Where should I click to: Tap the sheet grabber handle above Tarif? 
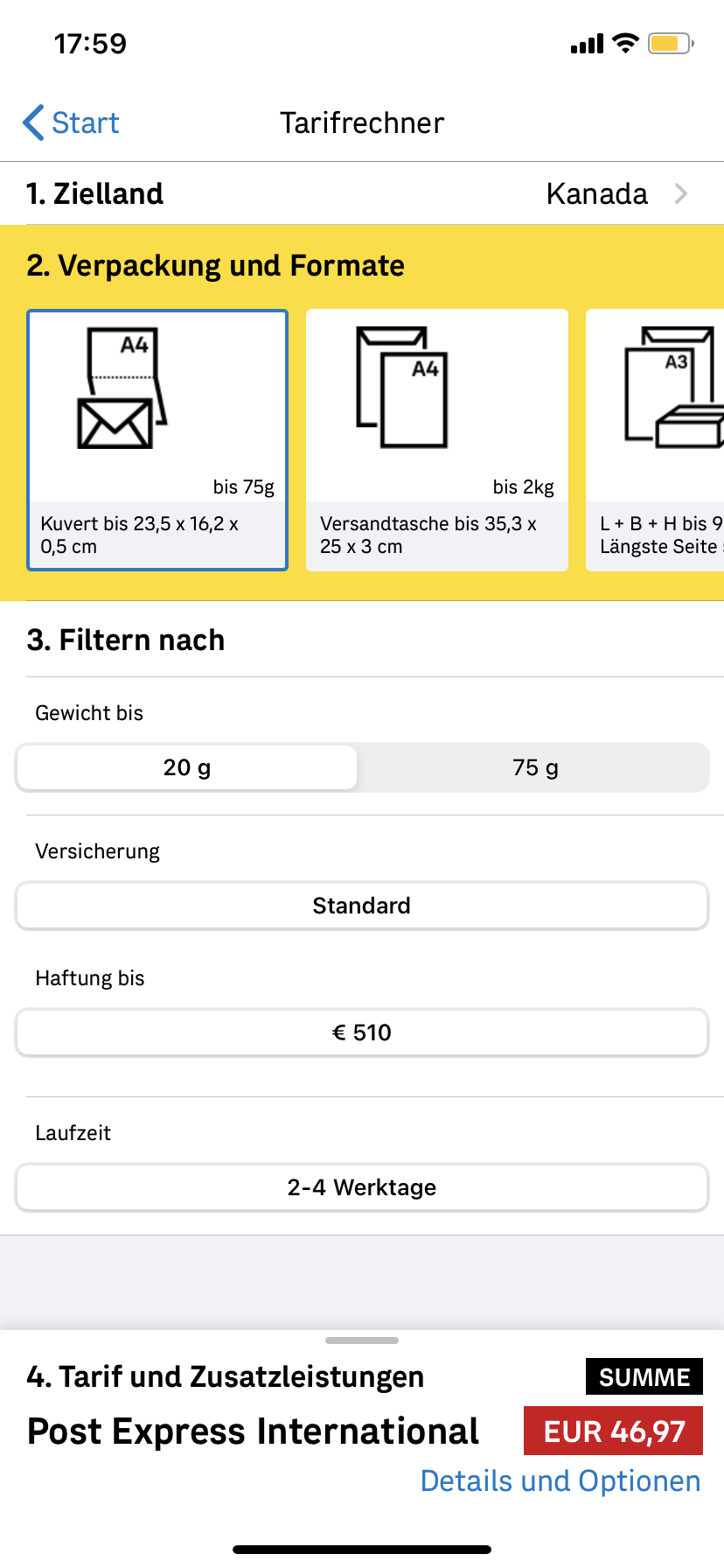click(362, 1340)
